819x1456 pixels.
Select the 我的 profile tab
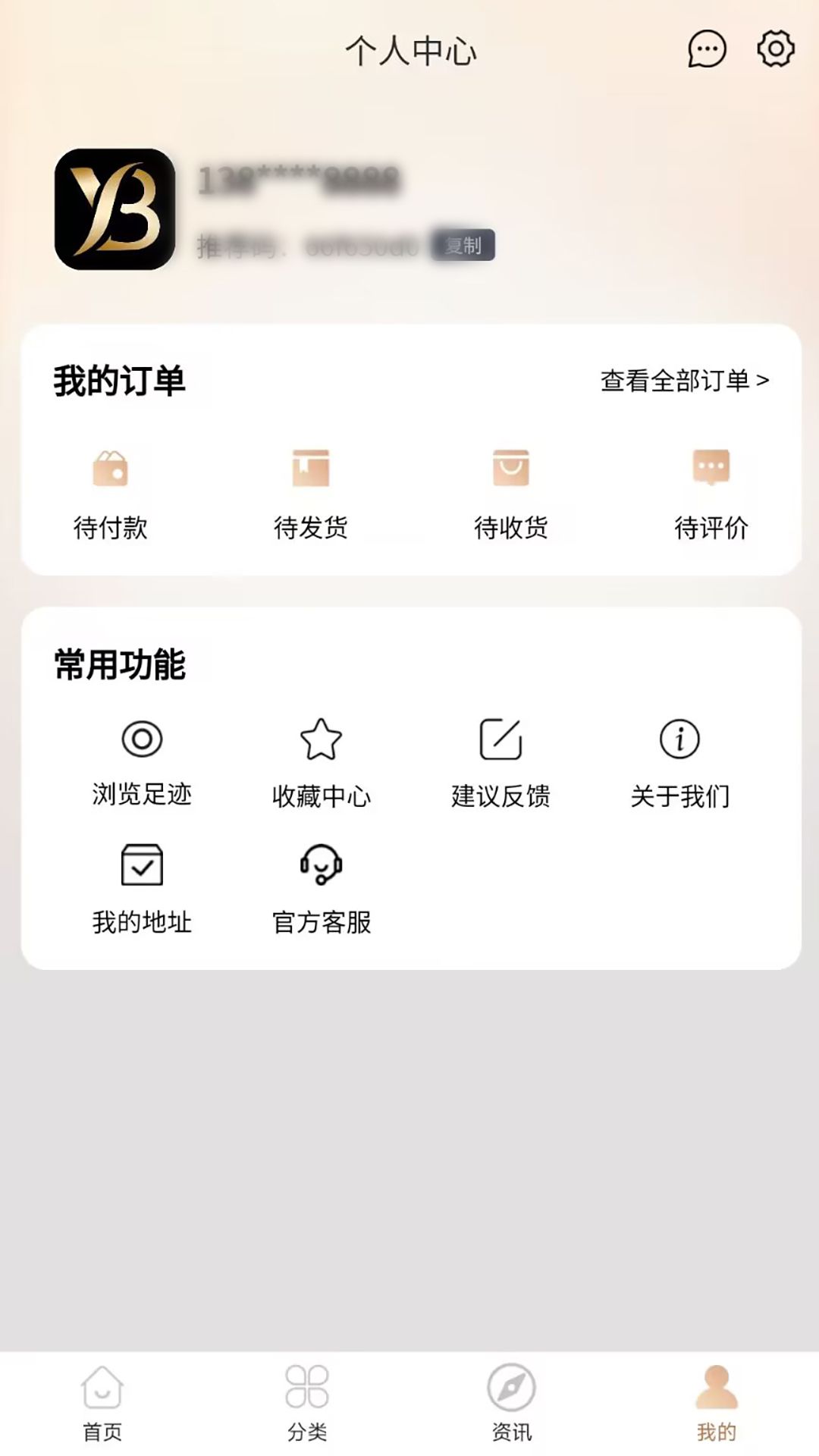716,1402
